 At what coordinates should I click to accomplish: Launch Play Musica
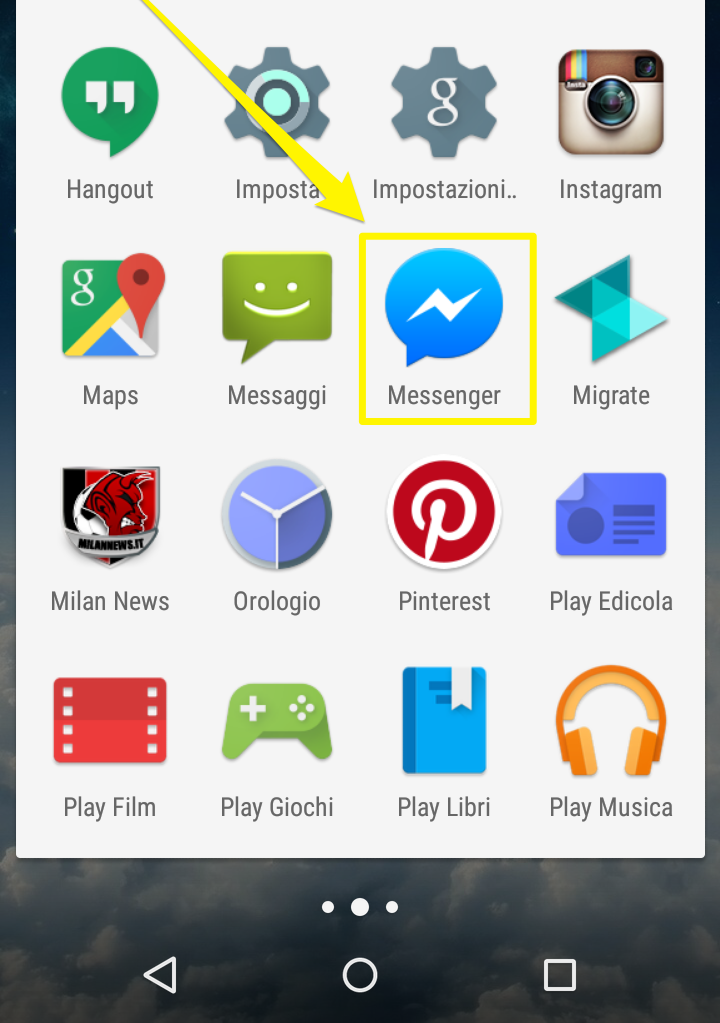611,720
